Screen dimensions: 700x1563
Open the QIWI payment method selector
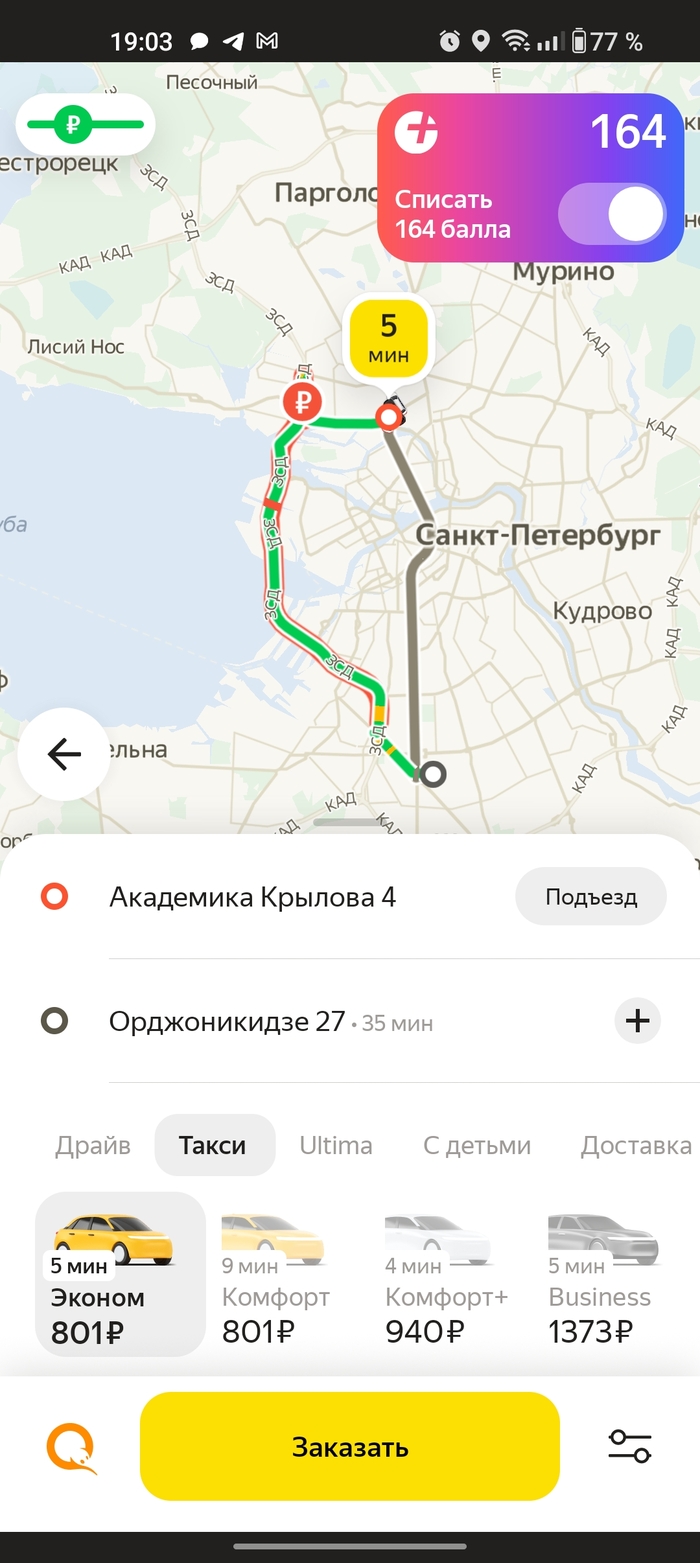(x=72, y=1447)
